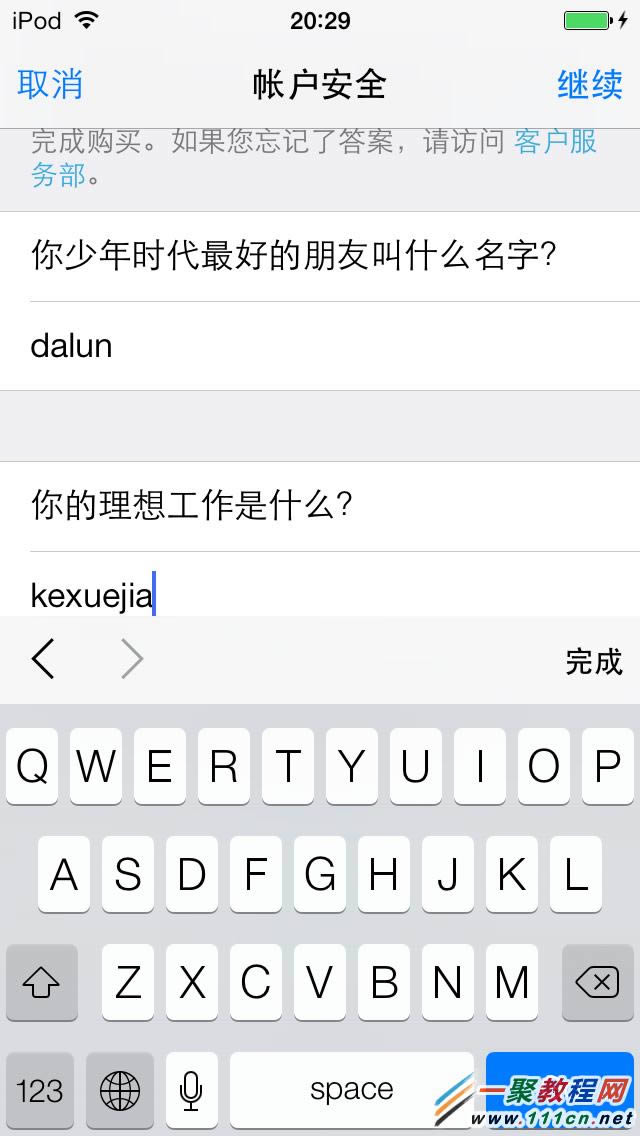This screenshot has height=1136, width=640.
Task: Go to the previous field arrow
Action: [x=43, y=660]
